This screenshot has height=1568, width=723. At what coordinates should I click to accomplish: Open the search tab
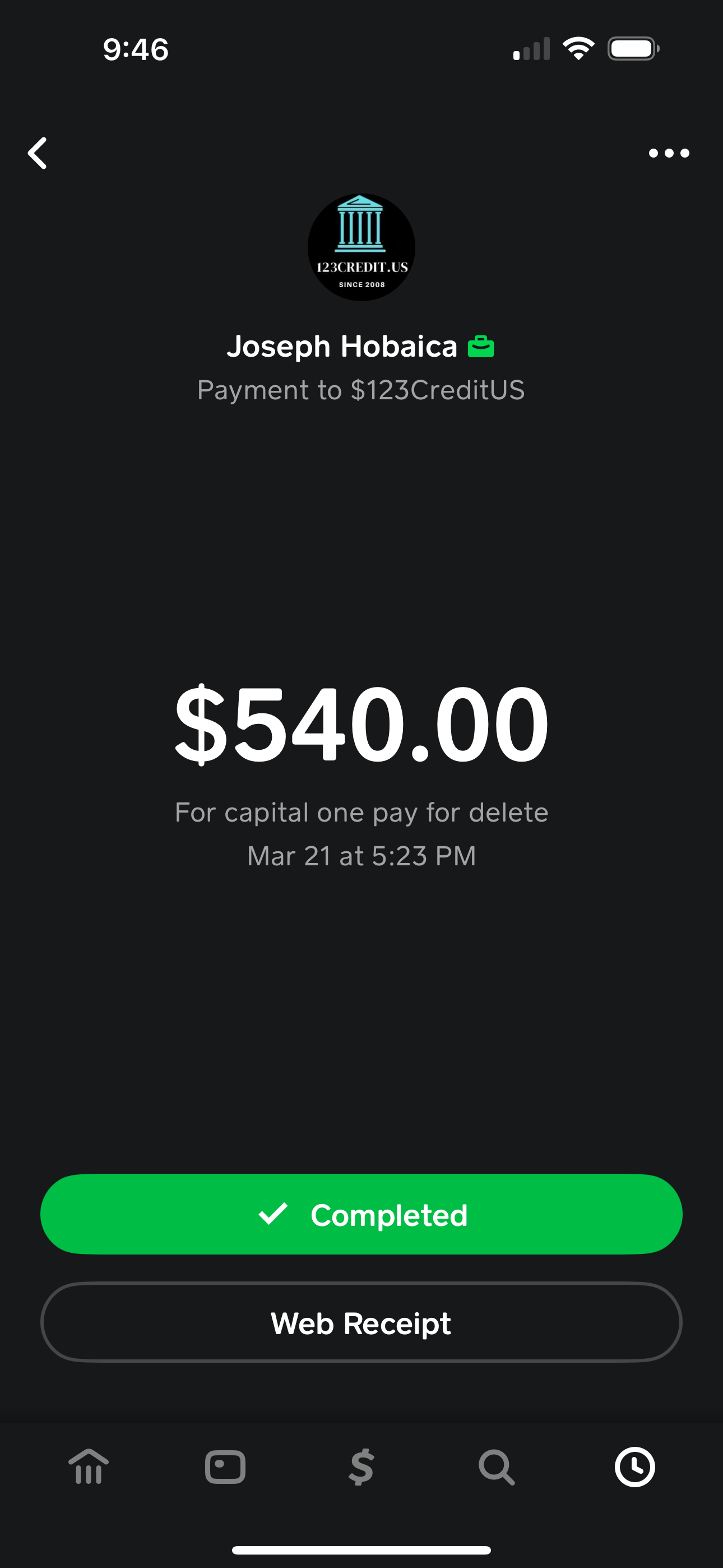click(x=497, y=1467)
